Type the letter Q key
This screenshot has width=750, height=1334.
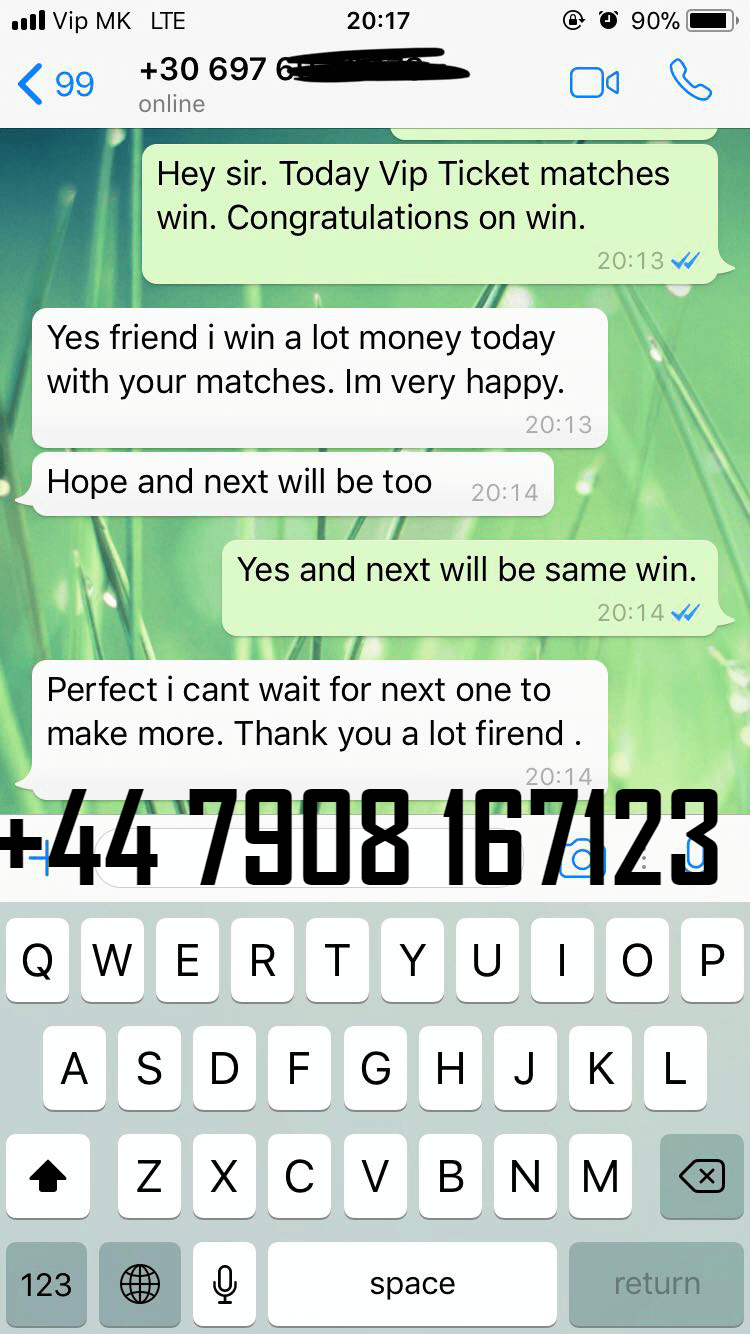tap(38, 961)
